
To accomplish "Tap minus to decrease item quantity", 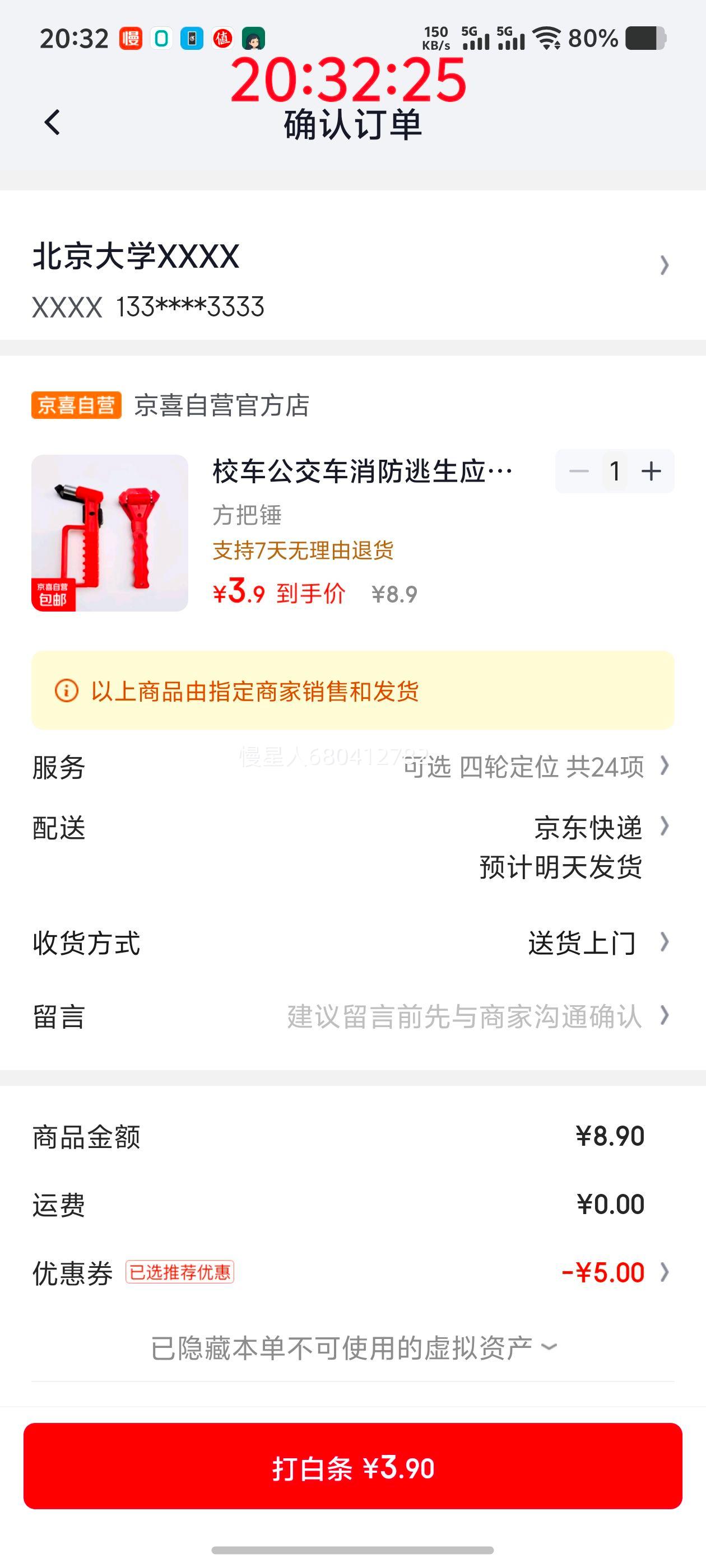I will click(579, 470).
